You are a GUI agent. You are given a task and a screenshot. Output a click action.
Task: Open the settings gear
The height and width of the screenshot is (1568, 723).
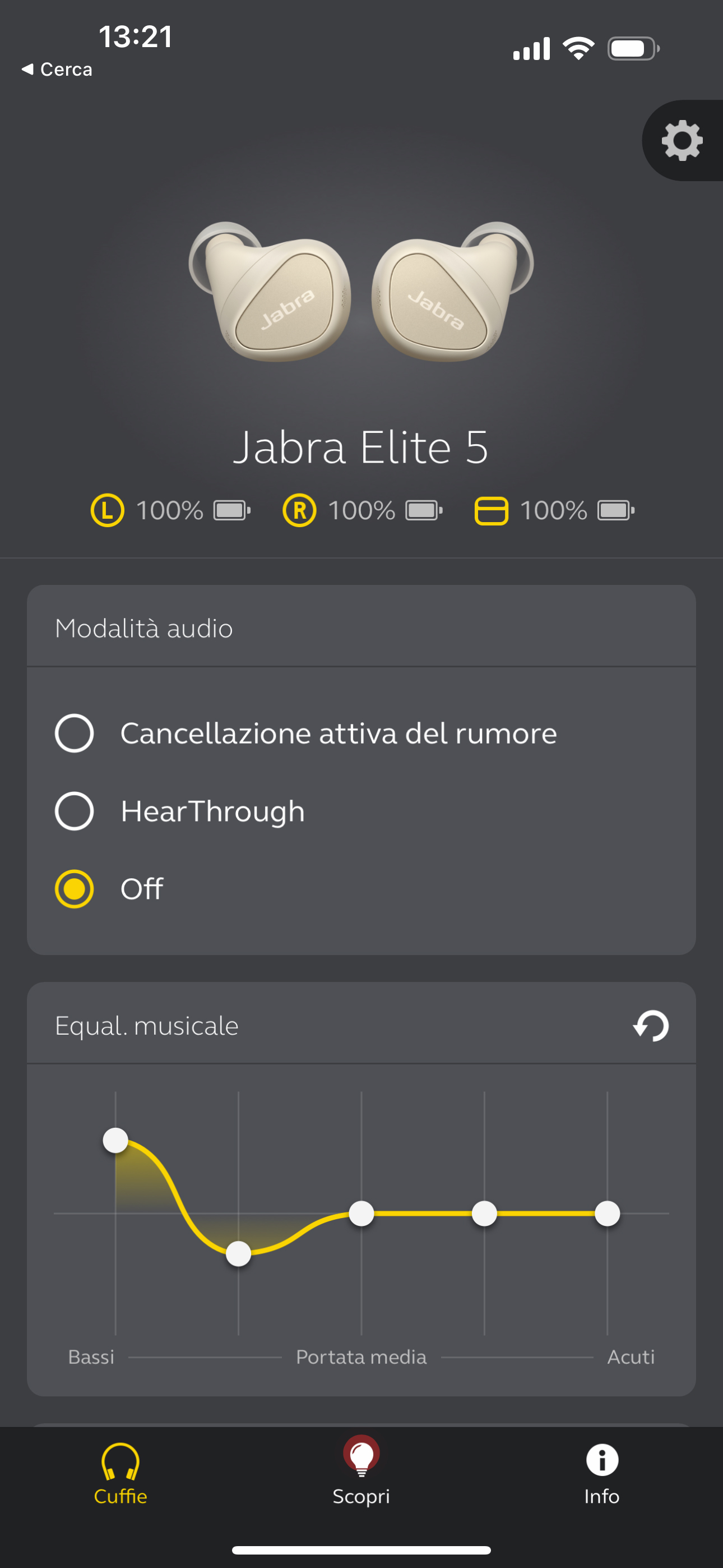pos(682,141)
